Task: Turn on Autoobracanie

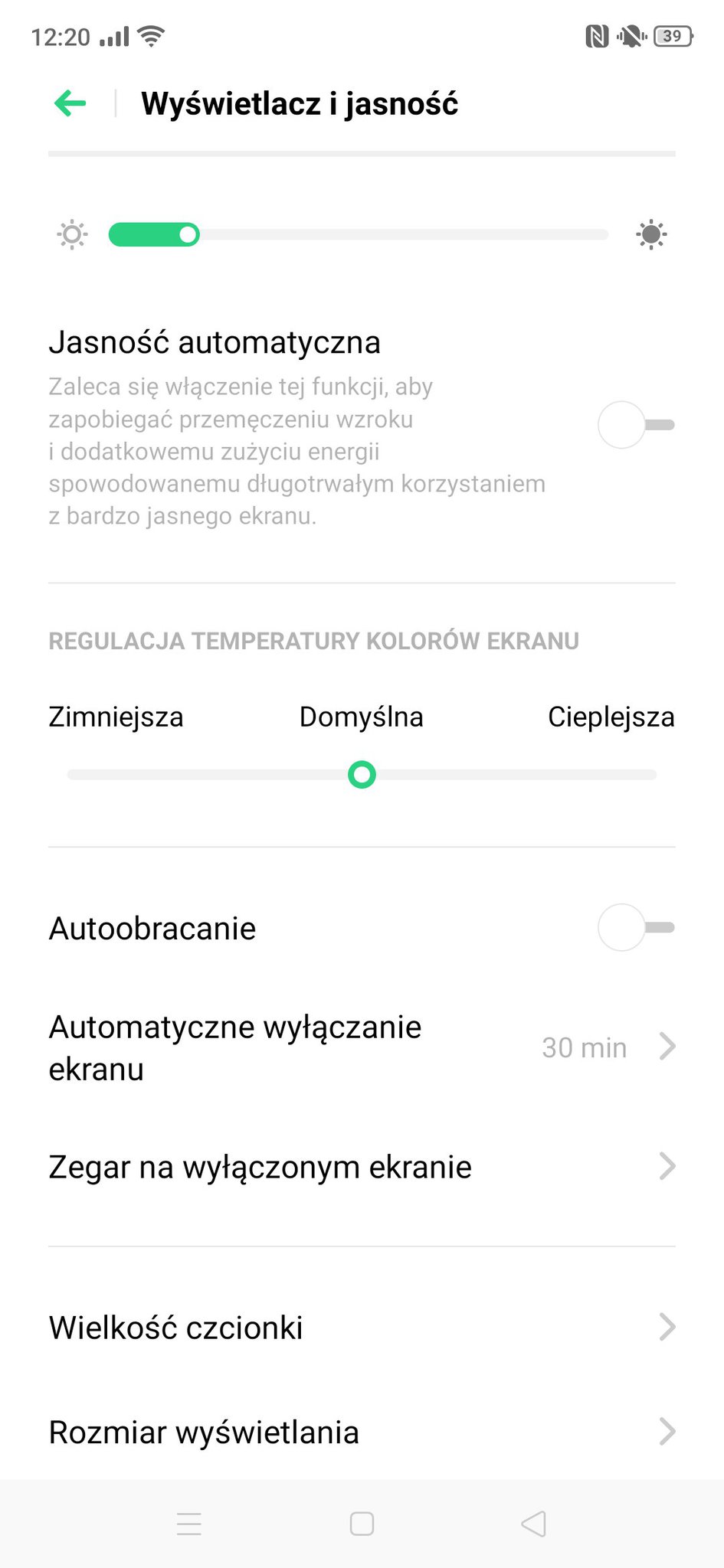Action: 636,927
